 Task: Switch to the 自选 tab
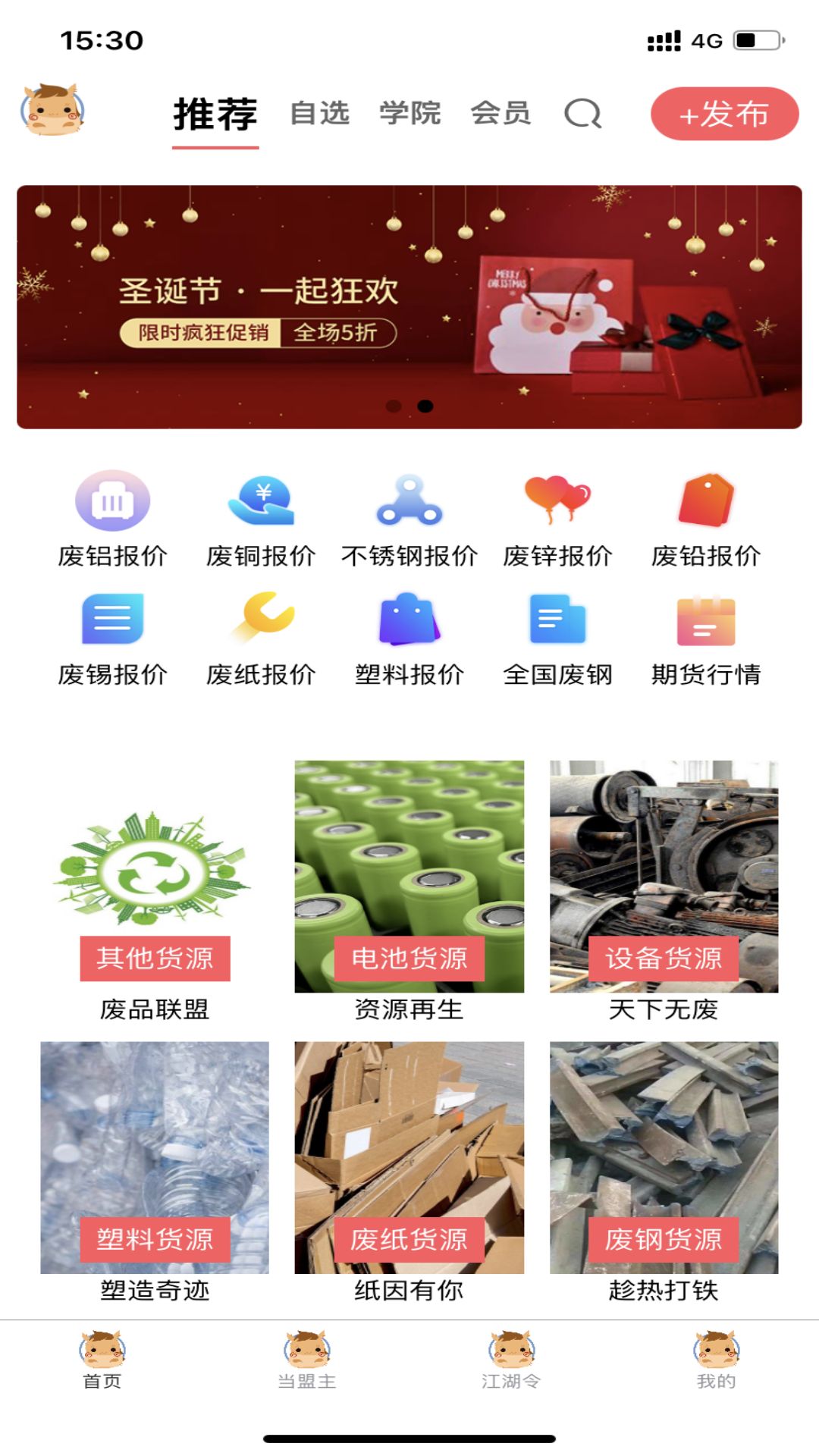(x=319, y=114)
